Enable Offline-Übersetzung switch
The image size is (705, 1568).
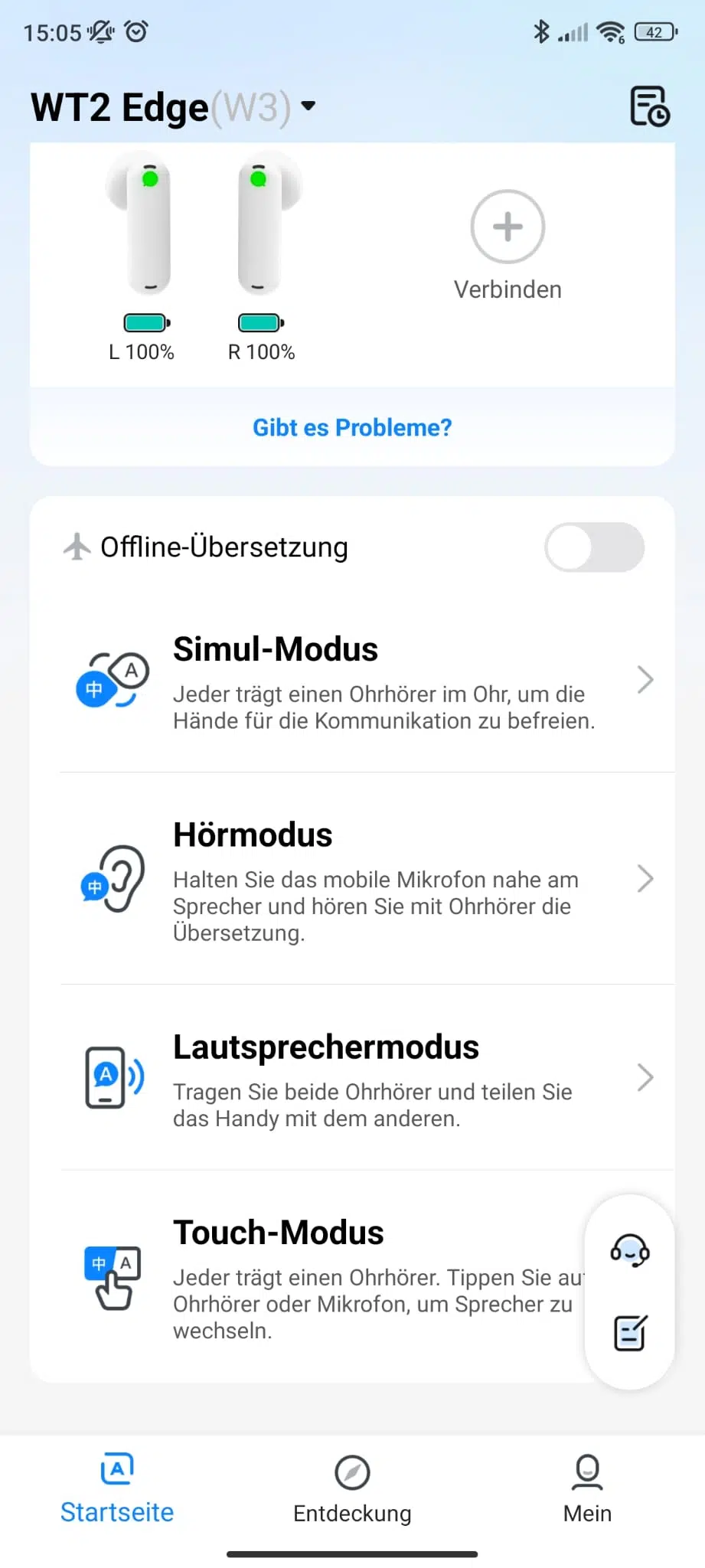point(594,547)
